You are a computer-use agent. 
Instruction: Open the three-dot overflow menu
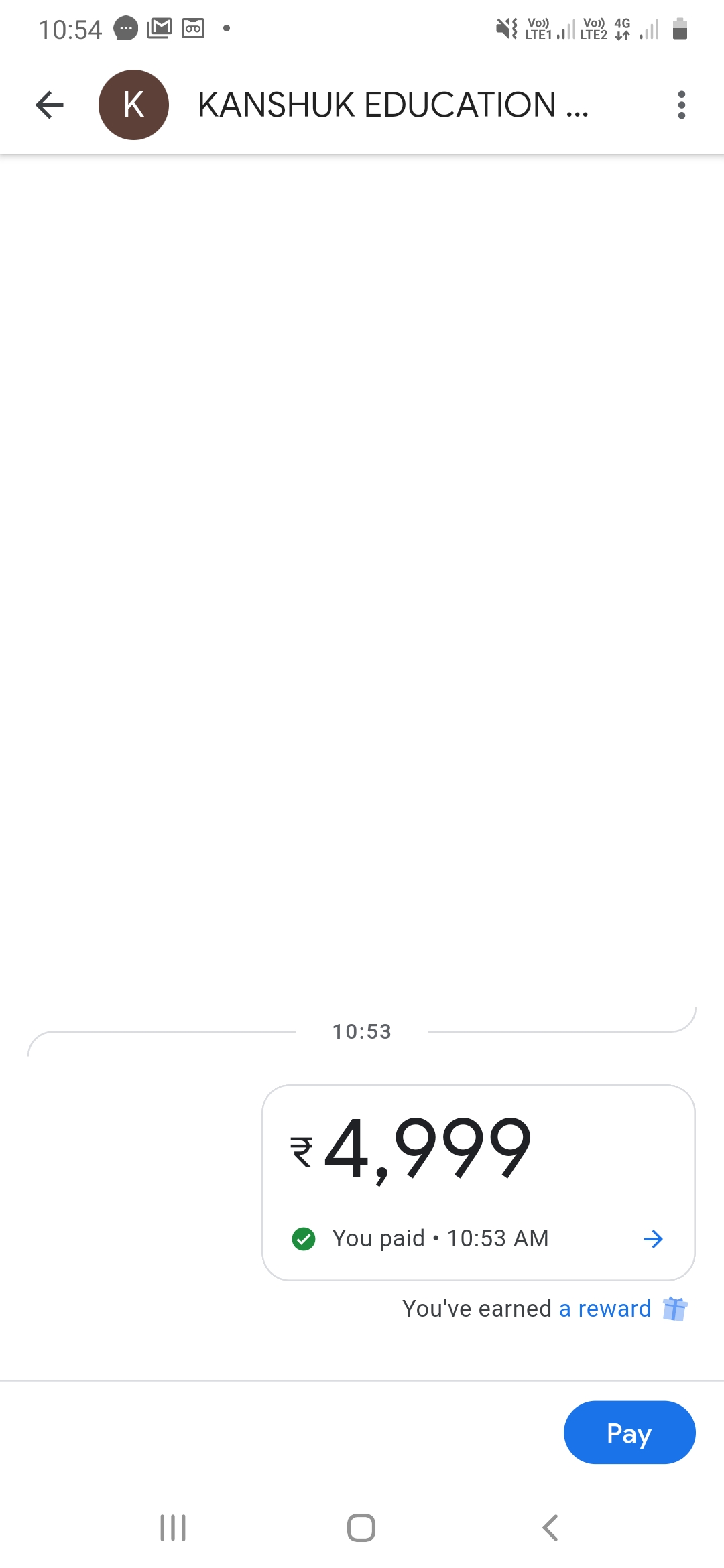tap(681, 105)
